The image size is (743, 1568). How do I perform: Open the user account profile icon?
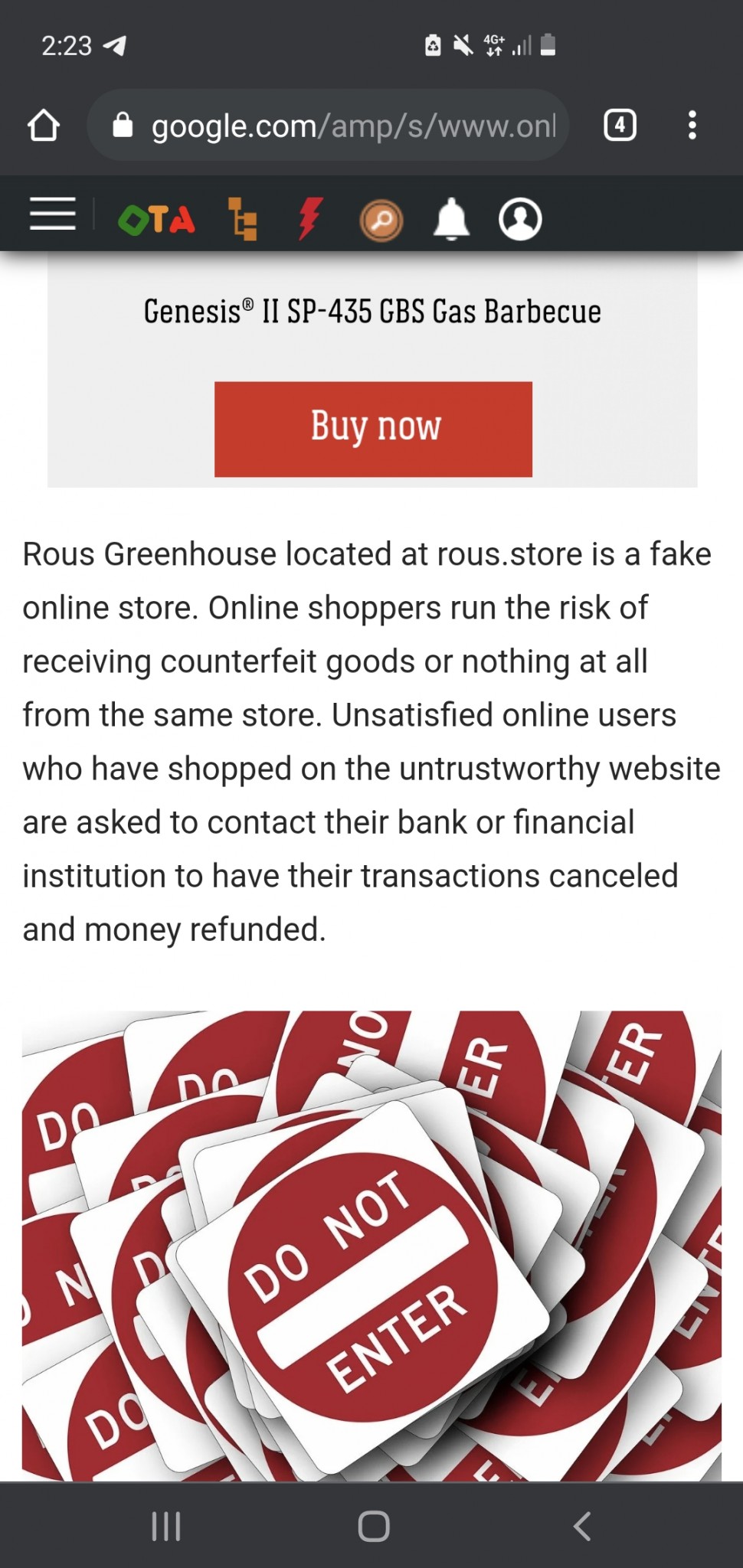pyautogui.click(x=520, y=220)
